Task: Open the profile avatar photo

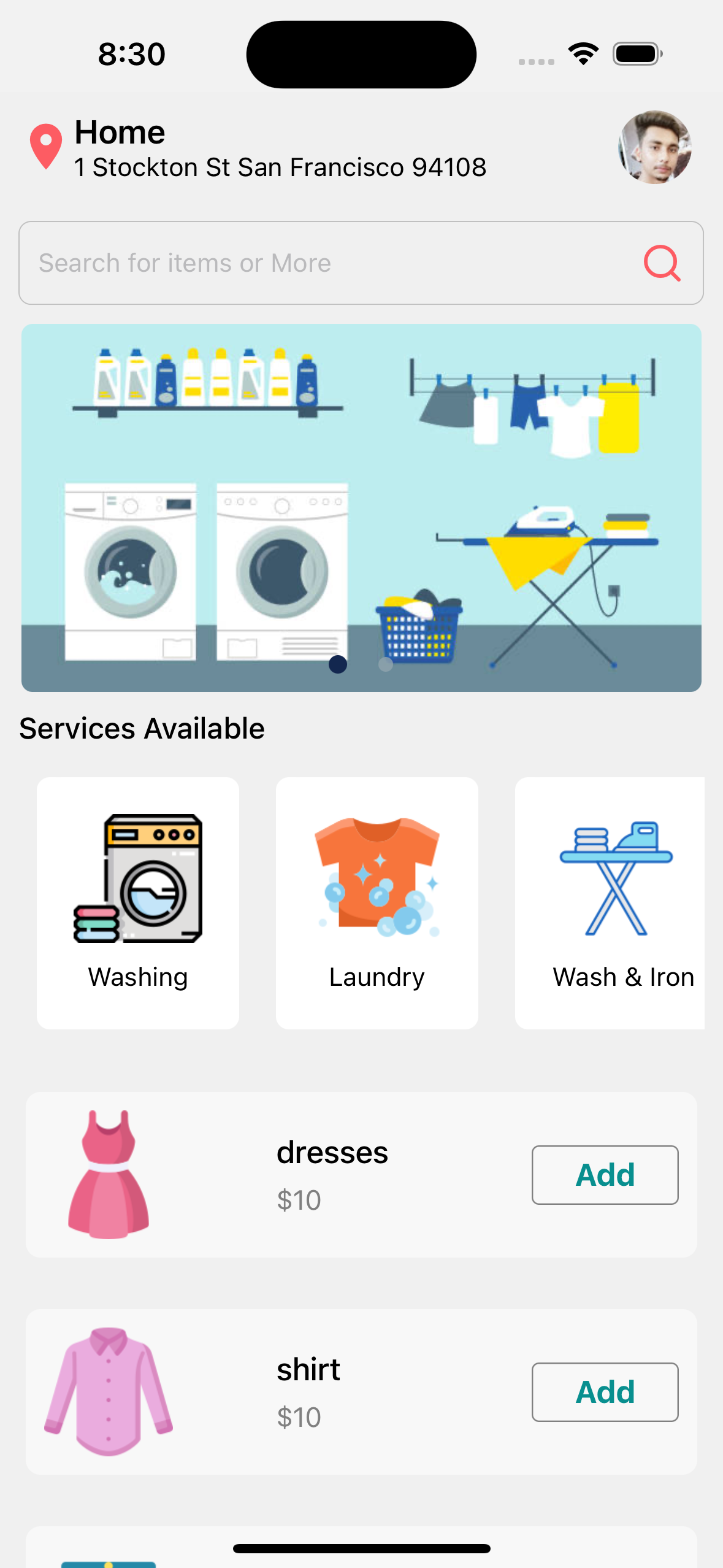Action: pyautogui.click(x=654, y=146)
